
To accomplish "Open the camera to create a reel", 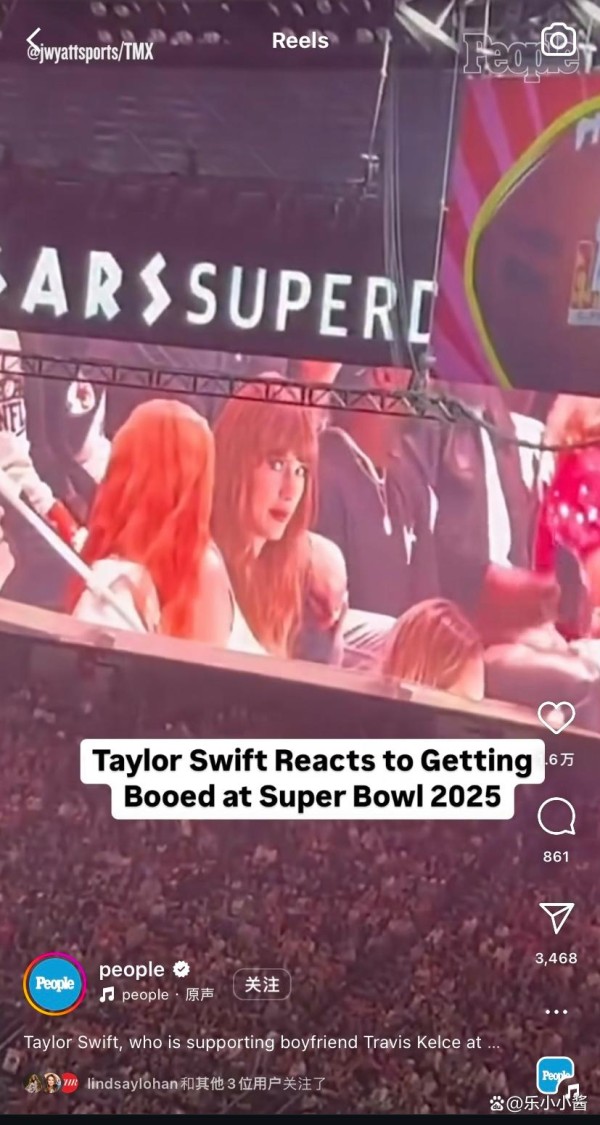I will (x=558, y=39).
